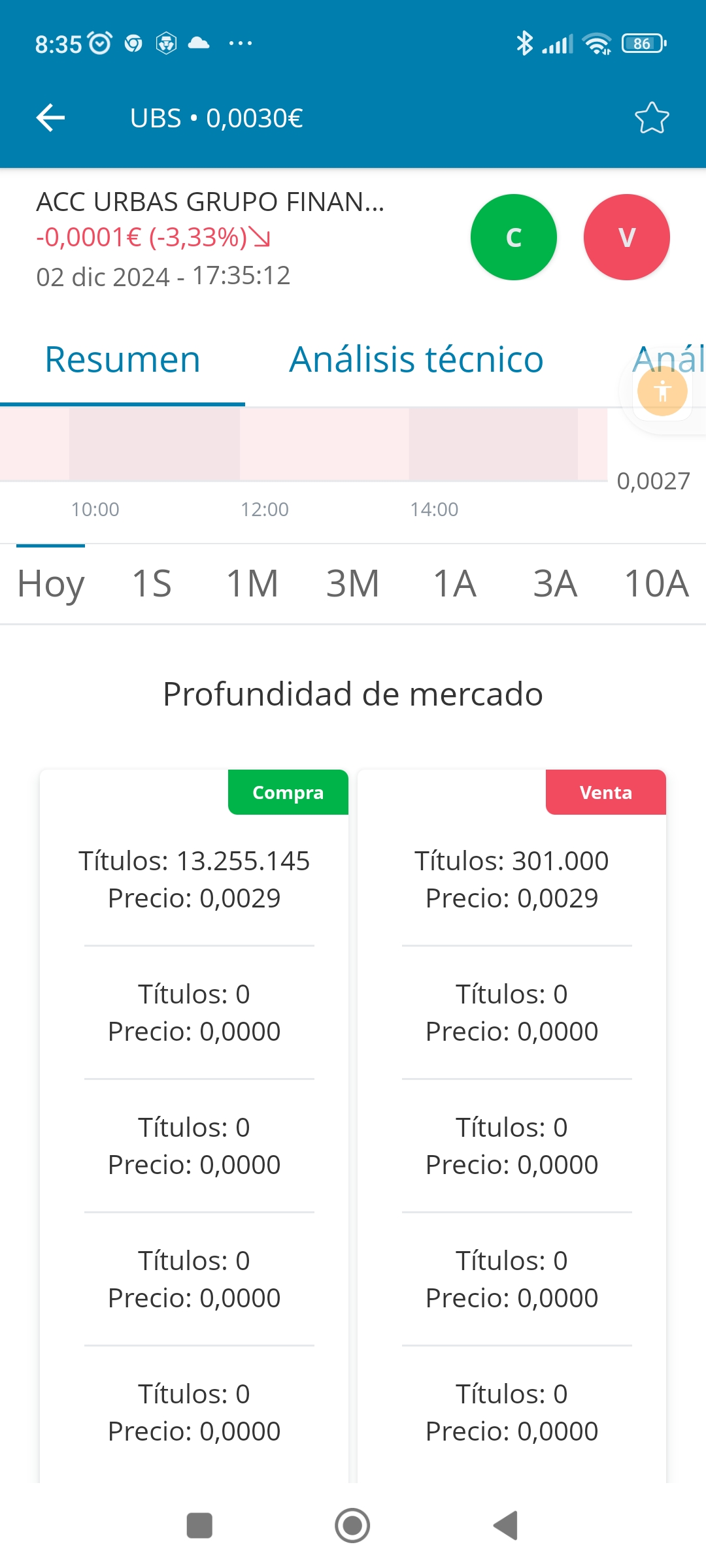Show the 1S chart range

[x=152, y=583]
